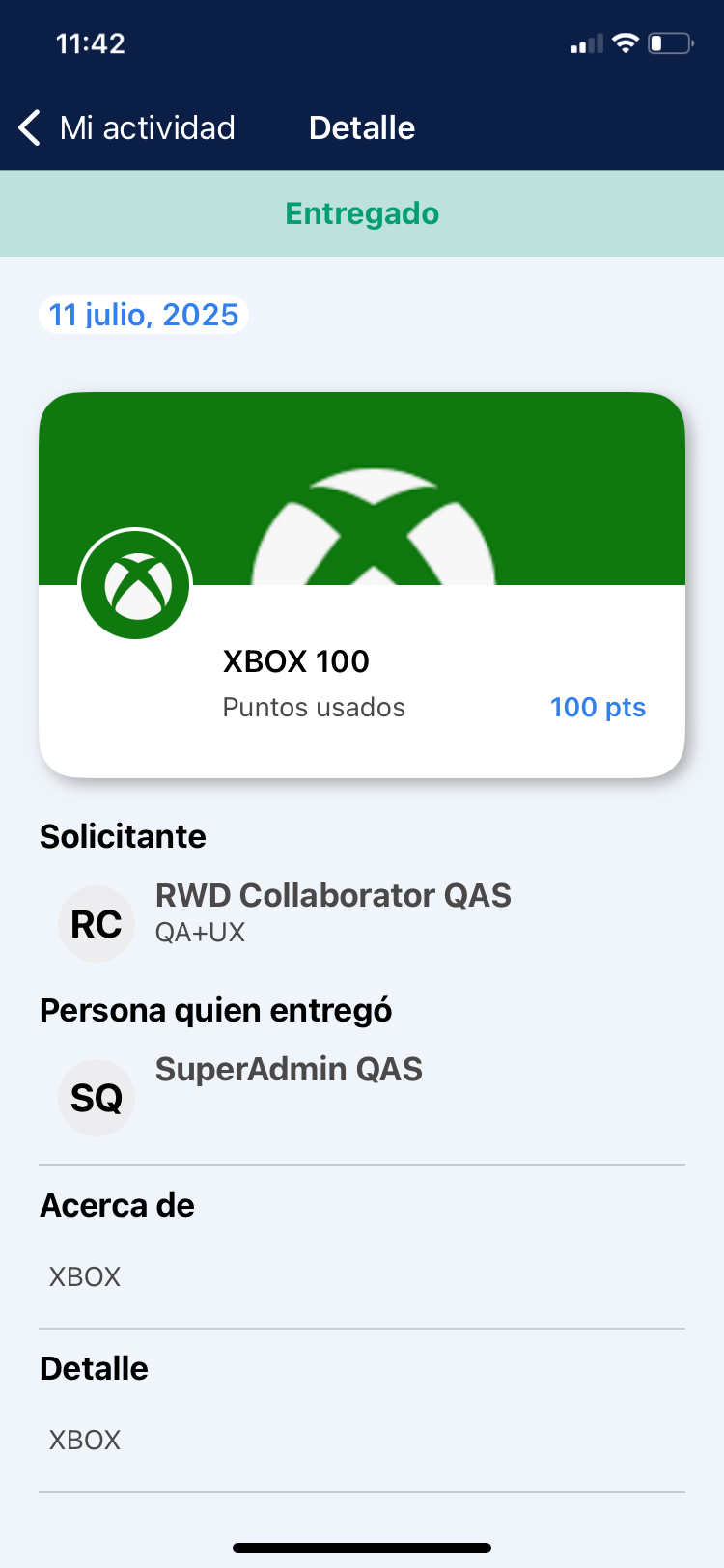Open the XBOX 100 reward card
The image size is (724, 1568).
coord(362,584)
